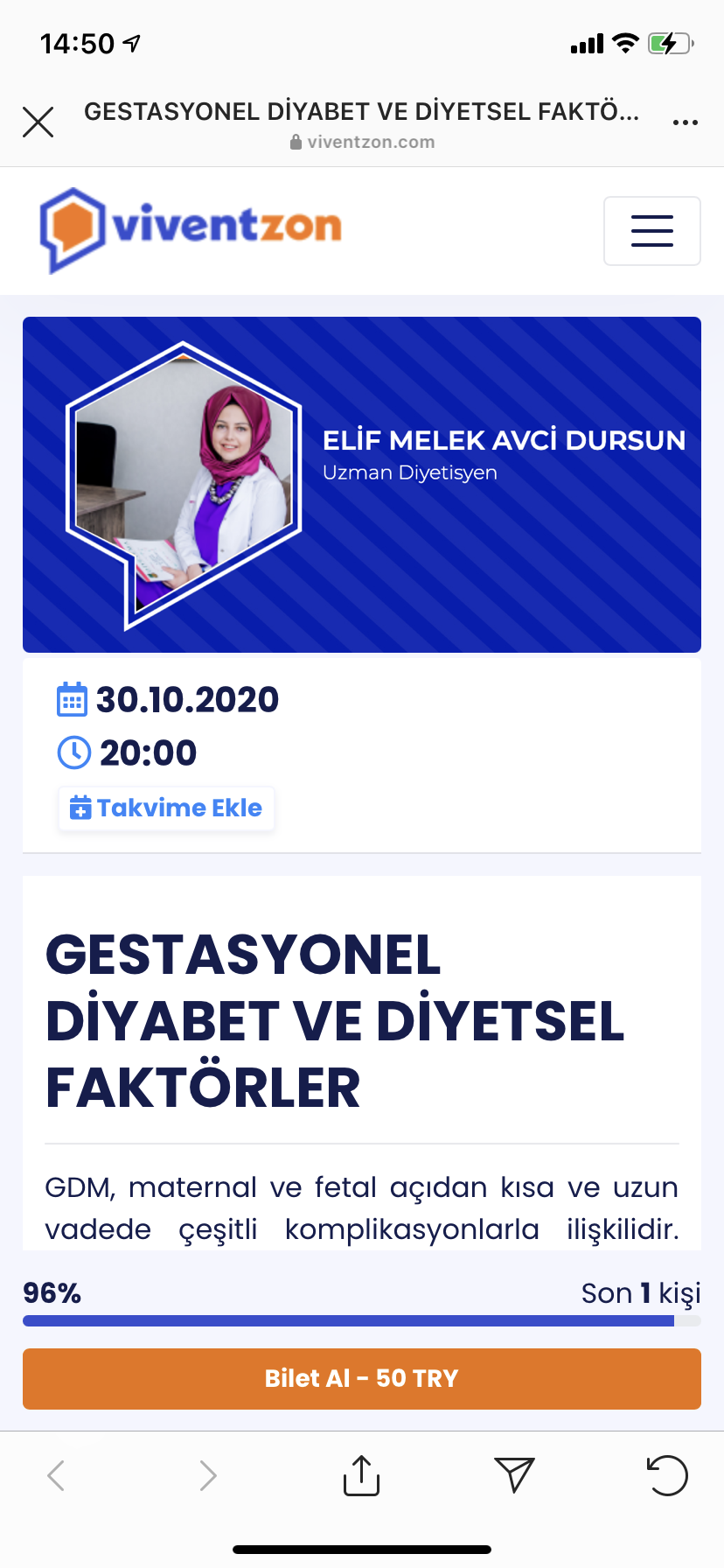Open the three-dot browser options menu
The height and width of the screenshot is (1568, 724).
(685, 122)
